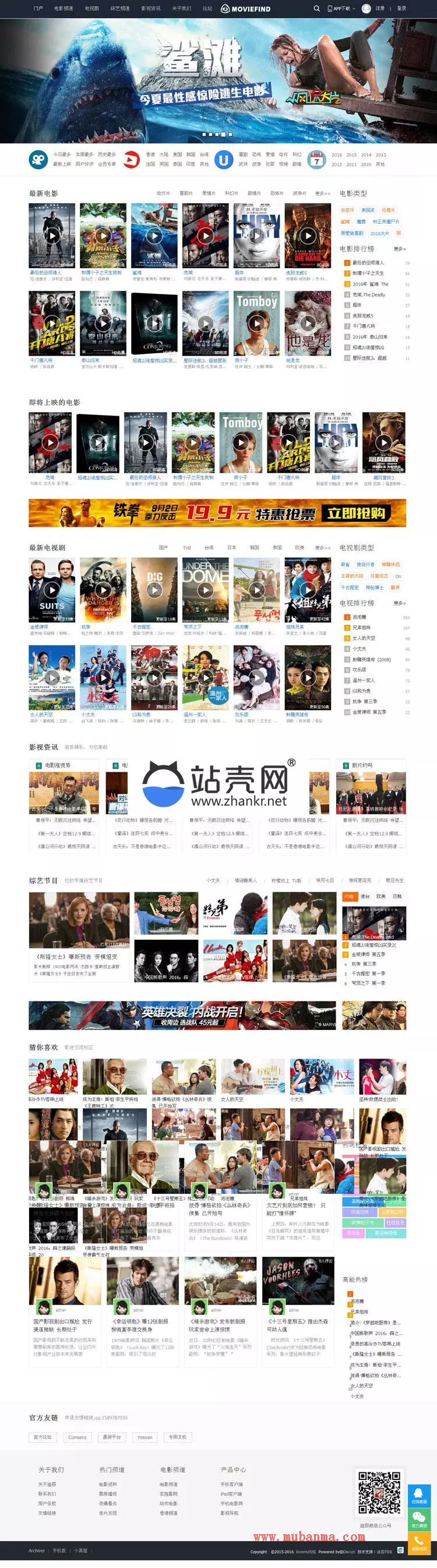Open 官方论坛 friend link

coord(43,1436)
